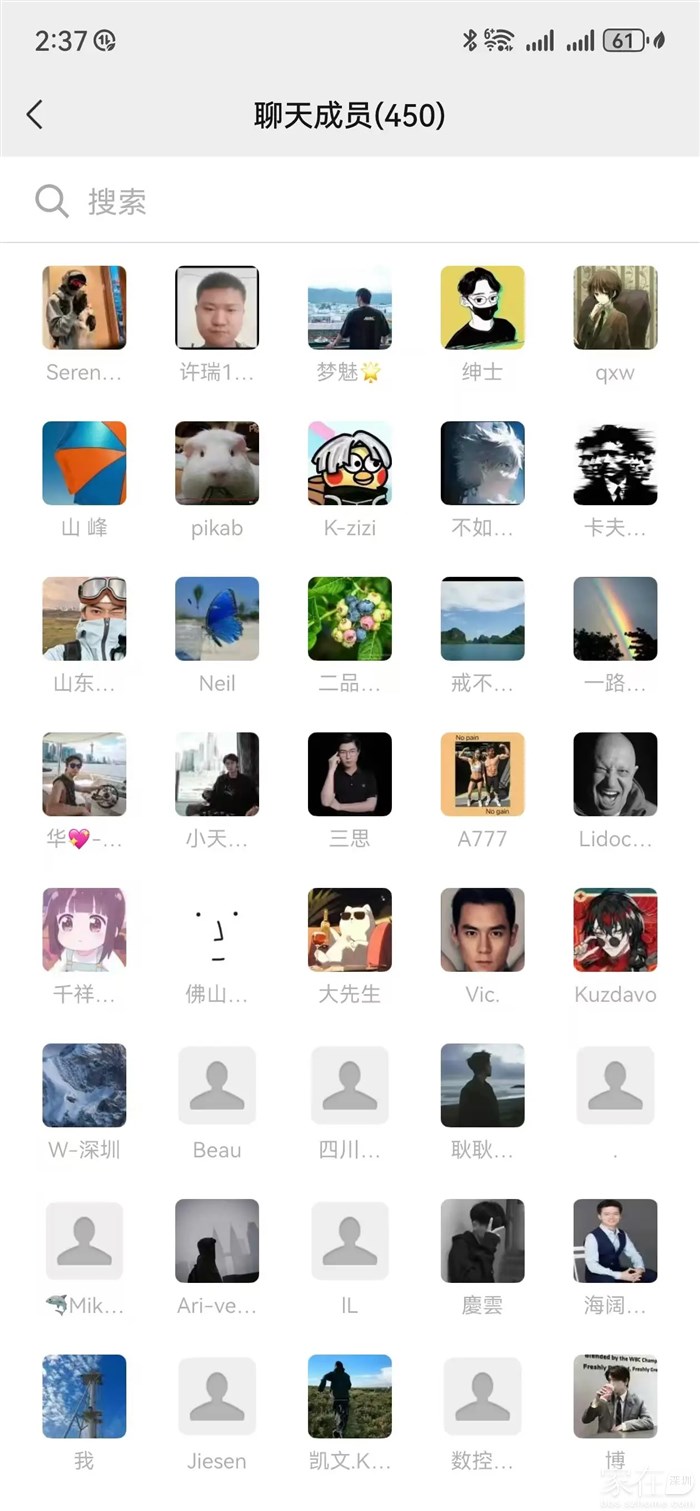
Task: Tap the 搜索 search field
Action: pos(350,202)
